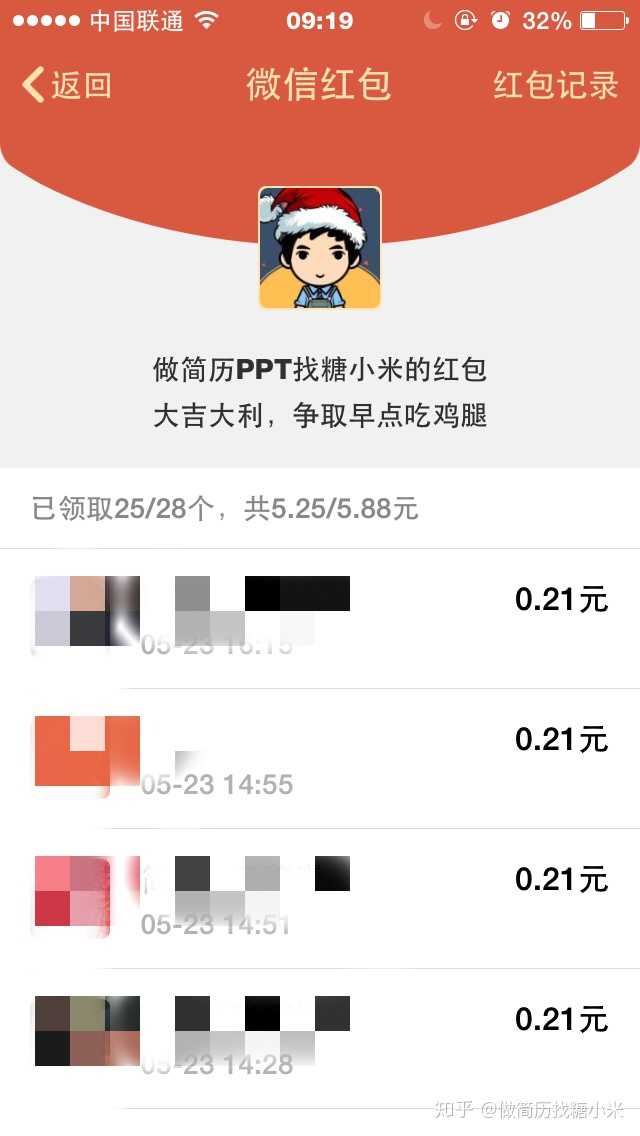The width and height of the screenshot is (640, 1136).
Task: Open 红包记录 red packet history
Action: 556,85
